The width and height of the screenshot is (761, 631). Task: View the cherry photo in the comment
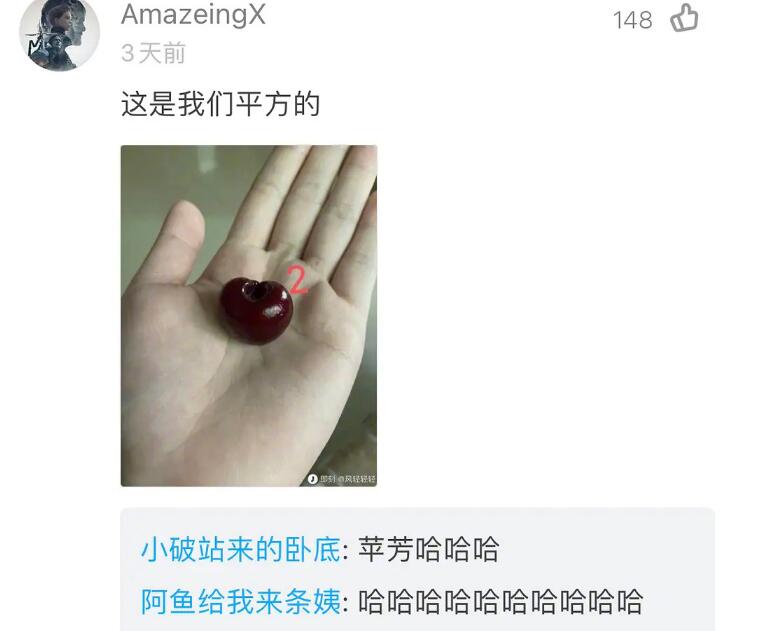point(249,316)
